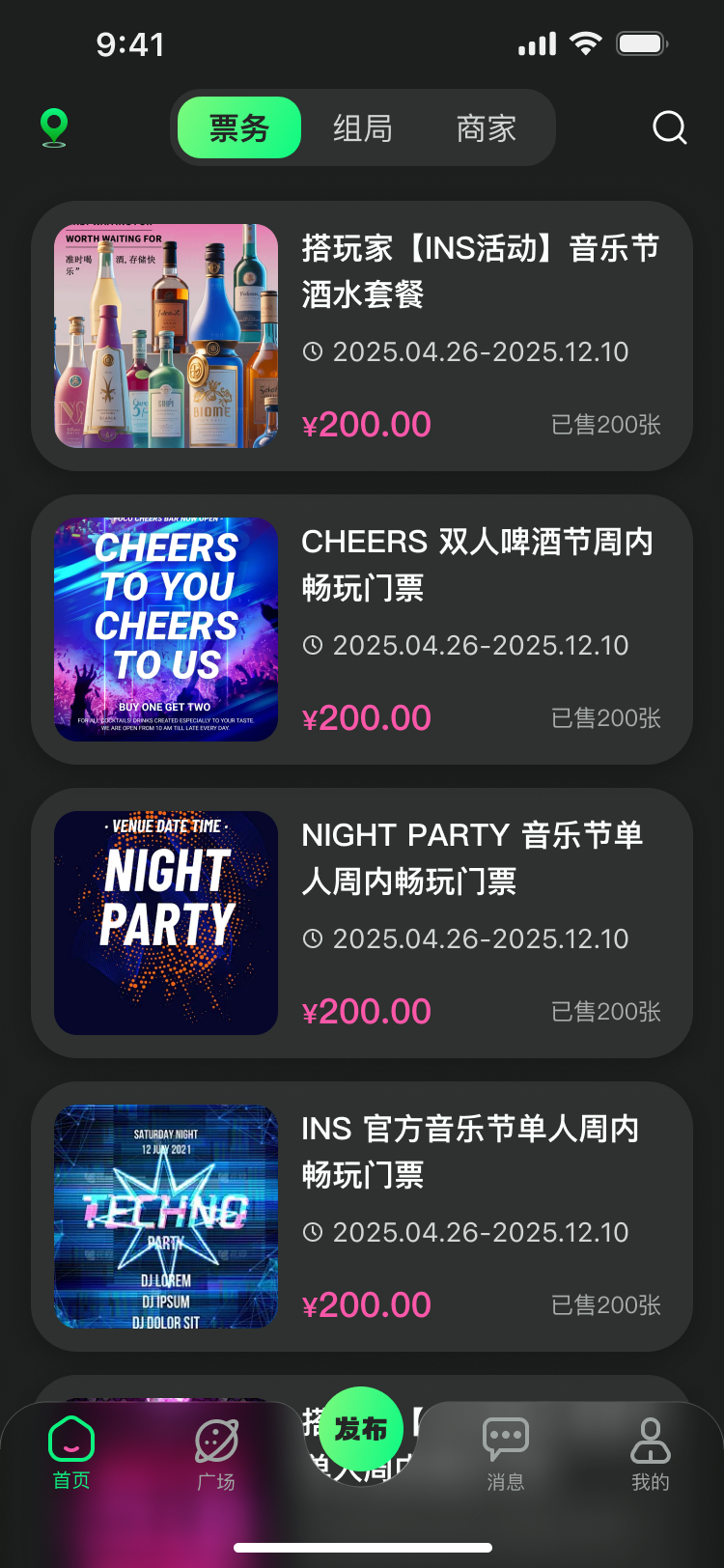Switch to the 商家 tab
Viewport: 724px width, 1568px height.
point(484,126)
